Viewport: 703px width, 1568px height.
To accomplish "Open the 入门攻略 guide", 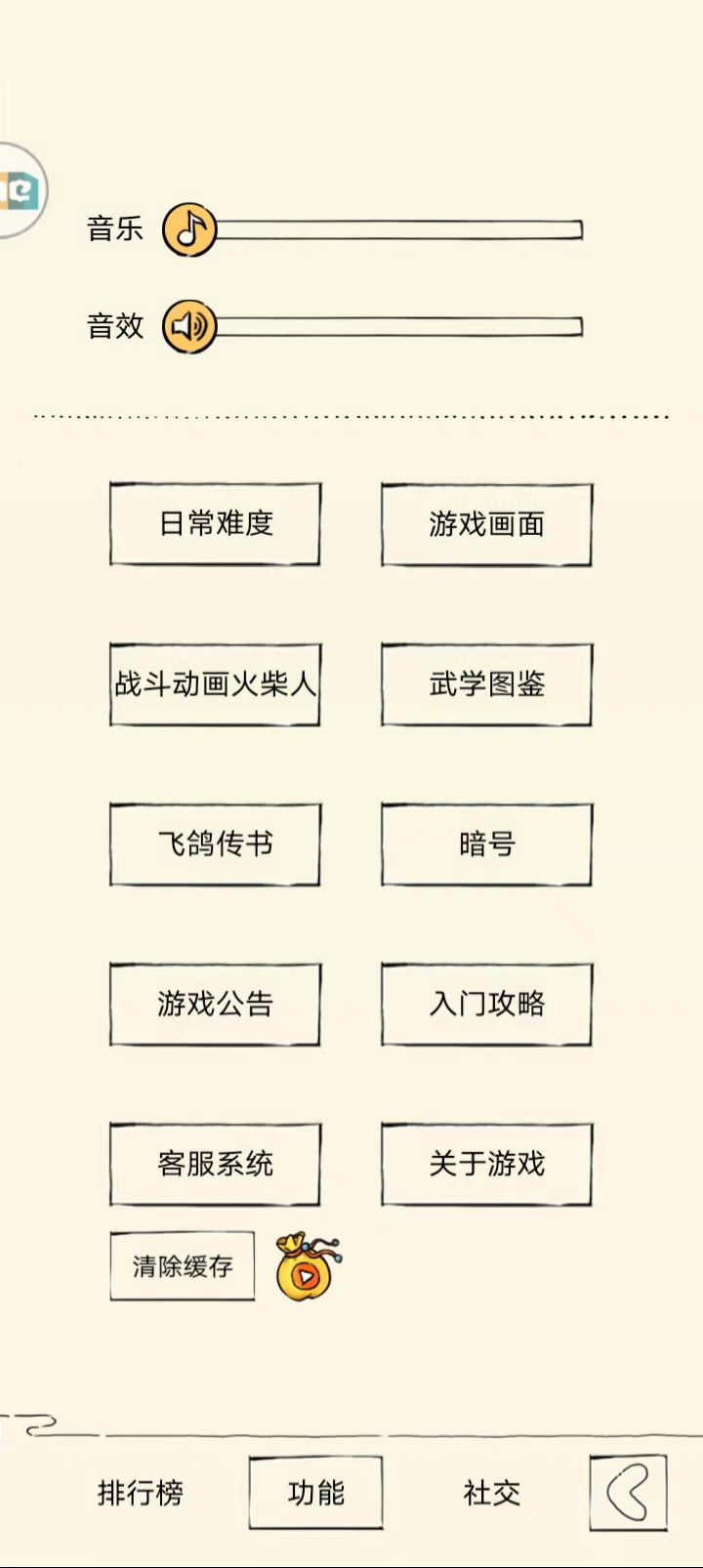I will (x=486, y=1005).
